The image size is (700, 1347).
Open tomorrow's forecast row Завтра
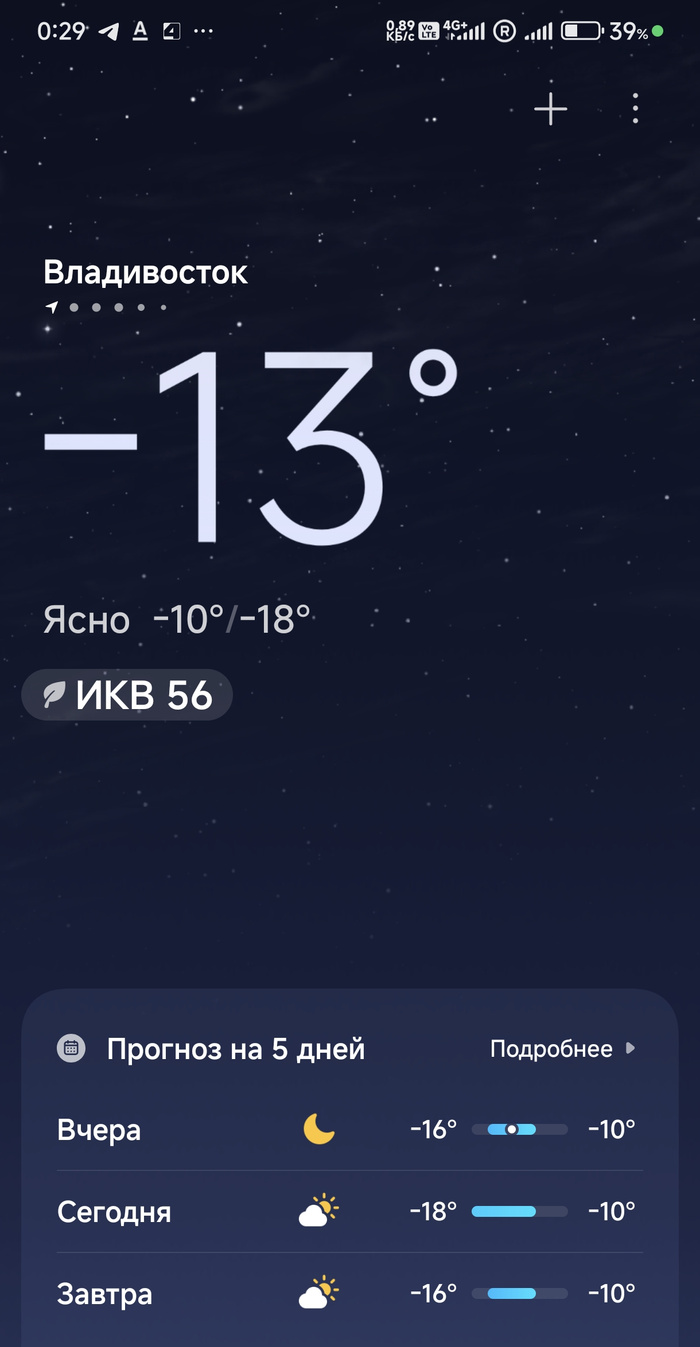pos(346,1294)
